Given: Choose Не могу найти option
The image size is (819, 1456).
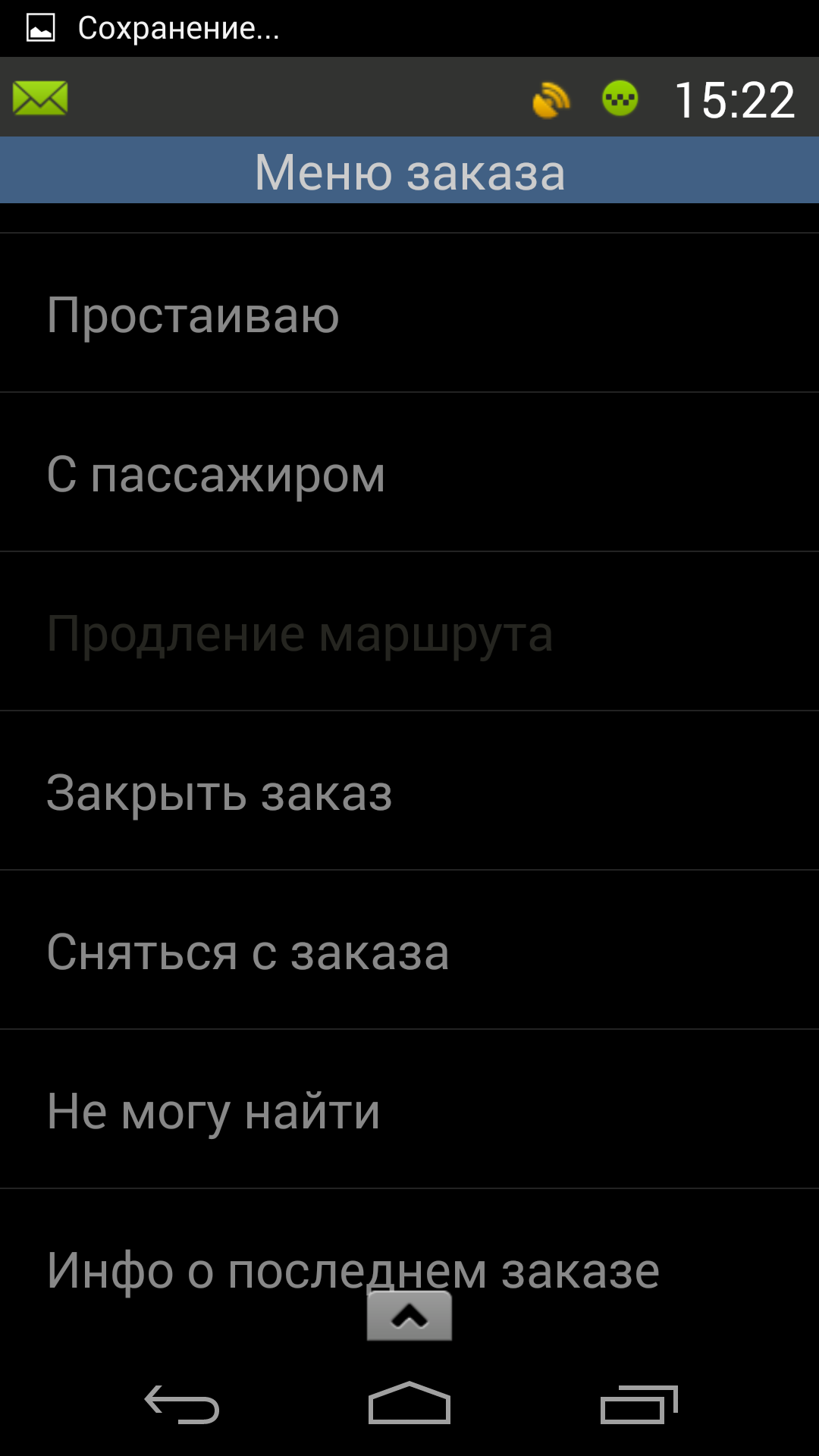Looking at the screenshot, I should coord(409,1109).
